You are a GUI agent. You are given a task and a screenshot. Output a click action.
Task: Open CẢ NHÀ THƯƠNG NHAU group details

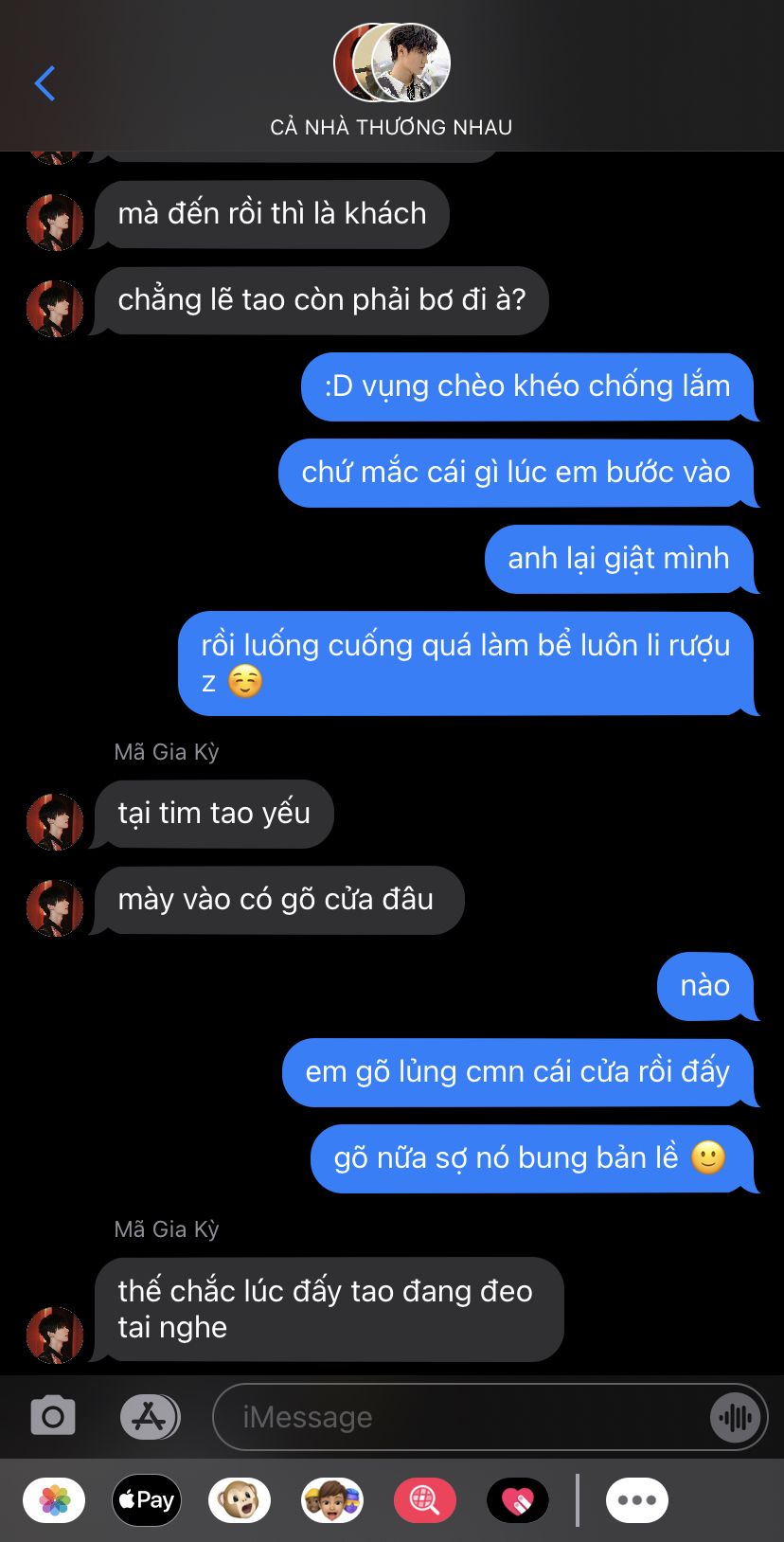coord(391,82)
